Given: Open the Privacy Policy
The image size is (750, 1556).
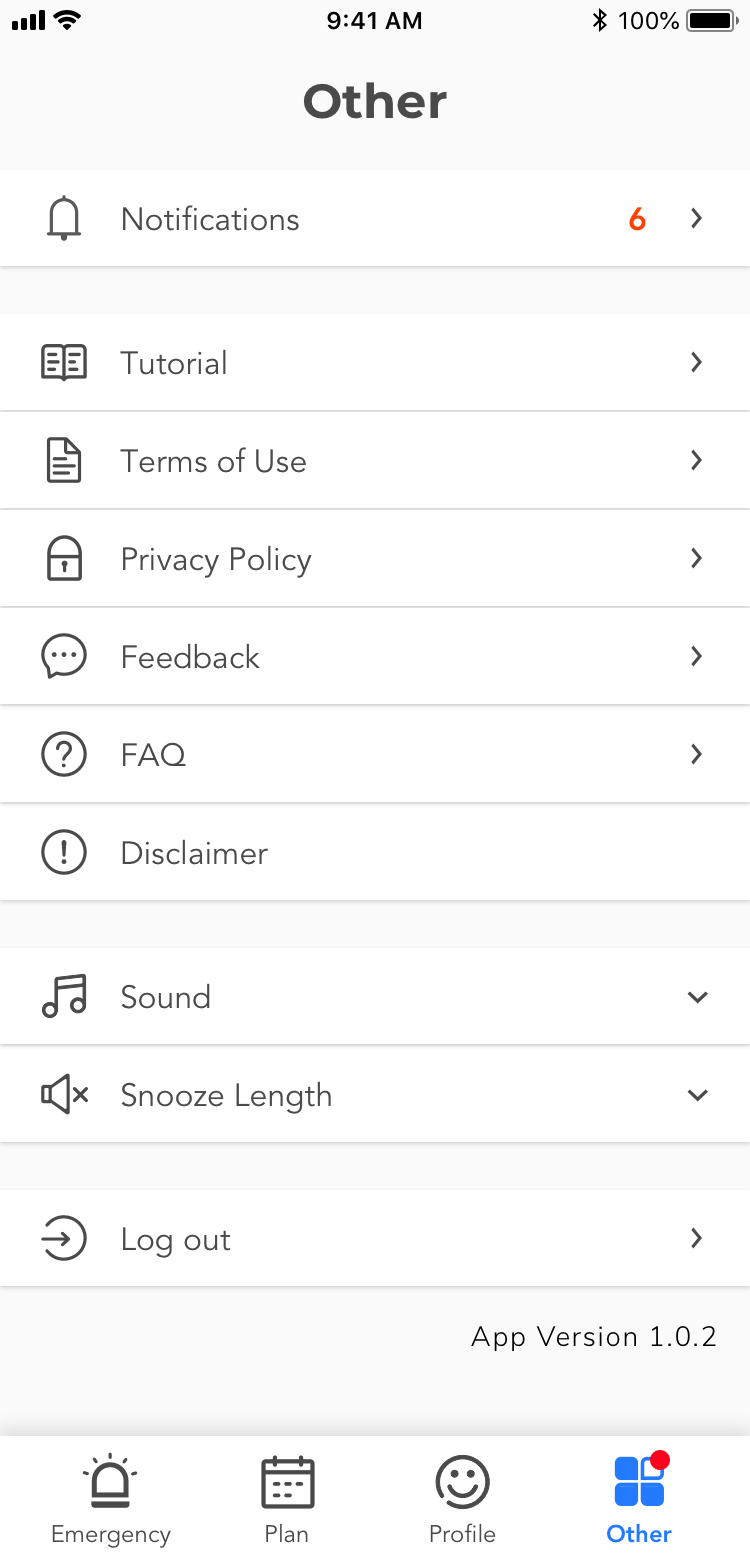Looking at the screenshot, I should (374, 559).
